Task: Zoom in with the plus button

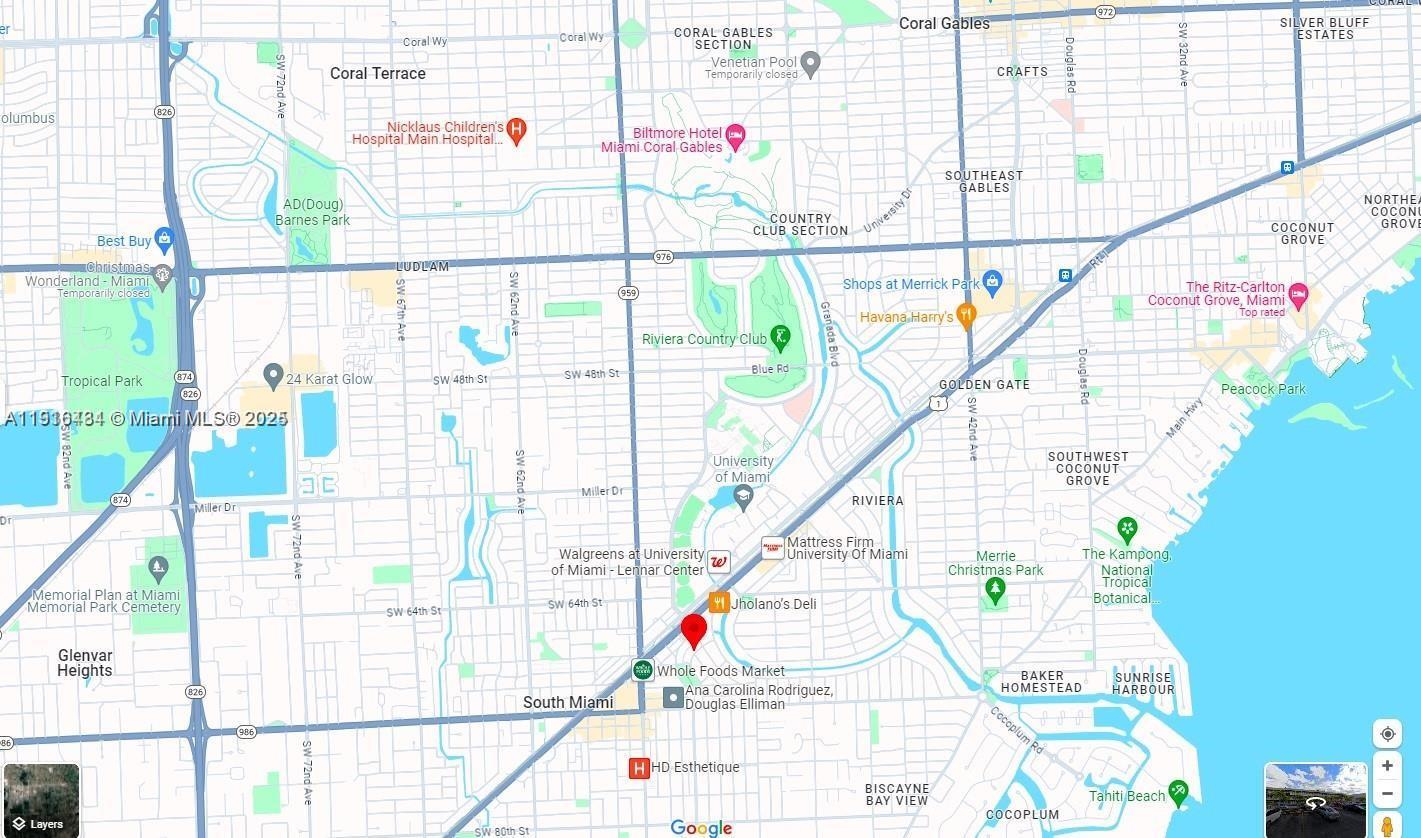Action: [x=1387, y=766]
